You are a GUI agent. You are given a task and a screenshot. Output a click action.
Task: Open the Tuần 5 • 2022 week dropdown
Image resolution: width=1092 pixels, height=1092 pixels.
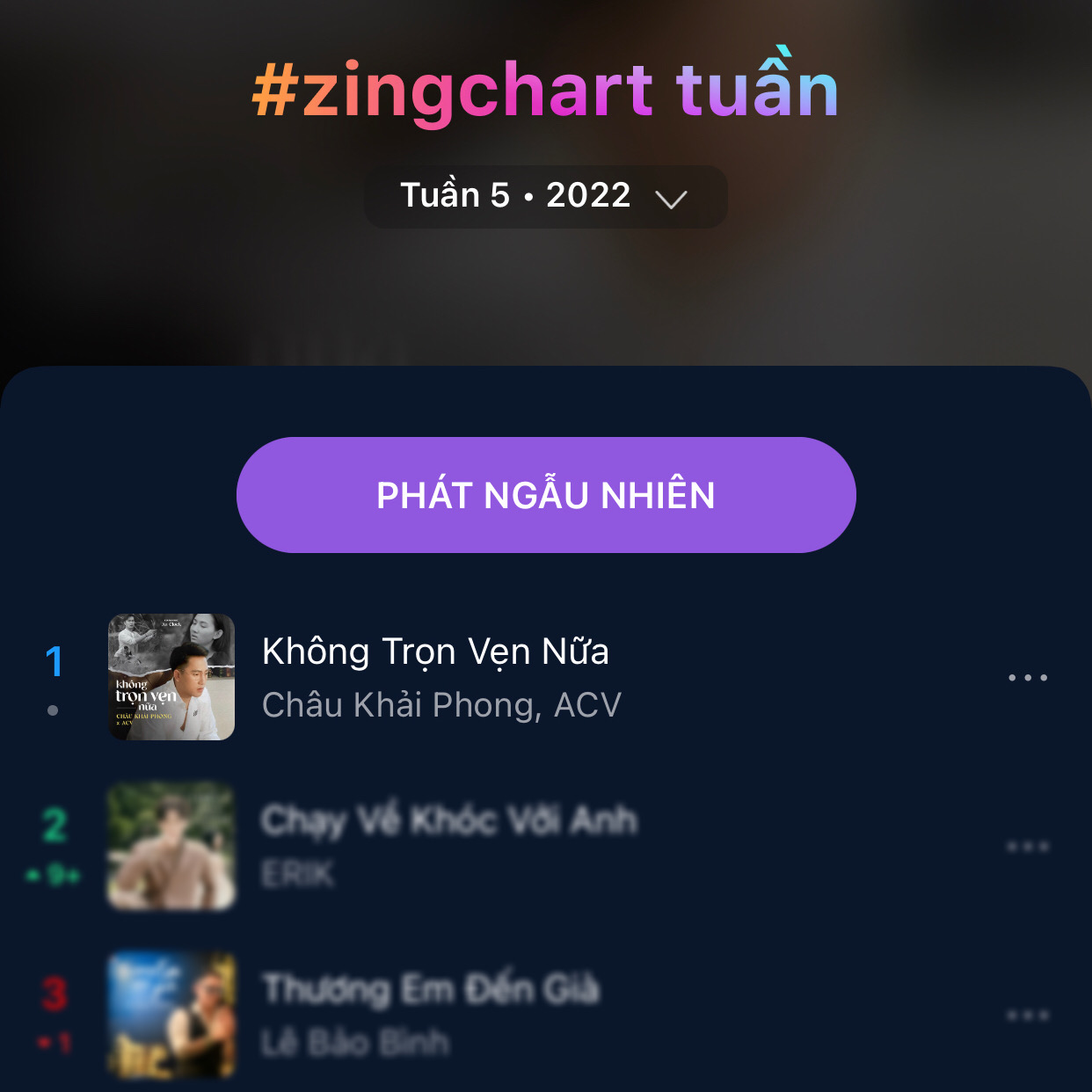(x=545, y=196)
